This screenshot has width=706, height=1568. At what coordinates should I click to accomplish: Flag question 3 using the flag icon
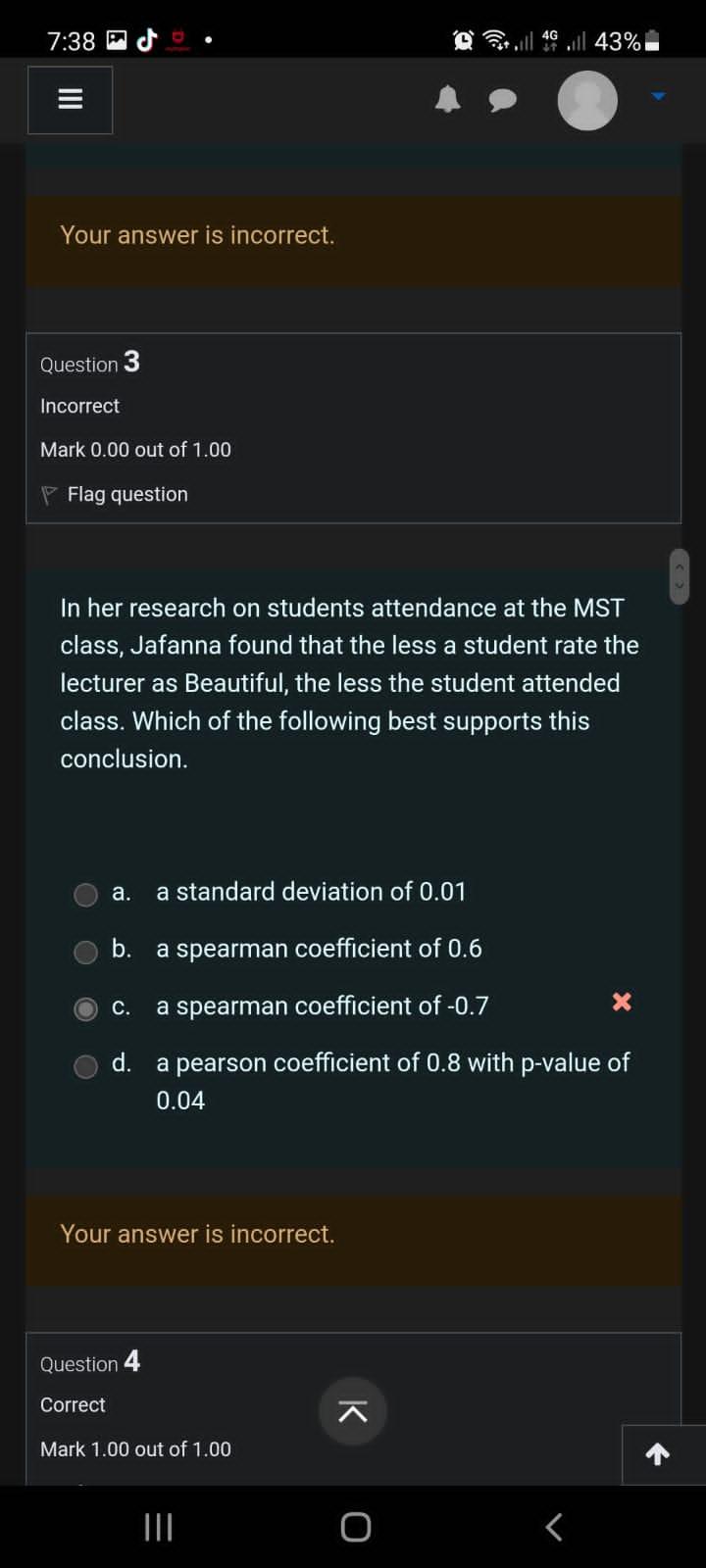click(47, 494)
